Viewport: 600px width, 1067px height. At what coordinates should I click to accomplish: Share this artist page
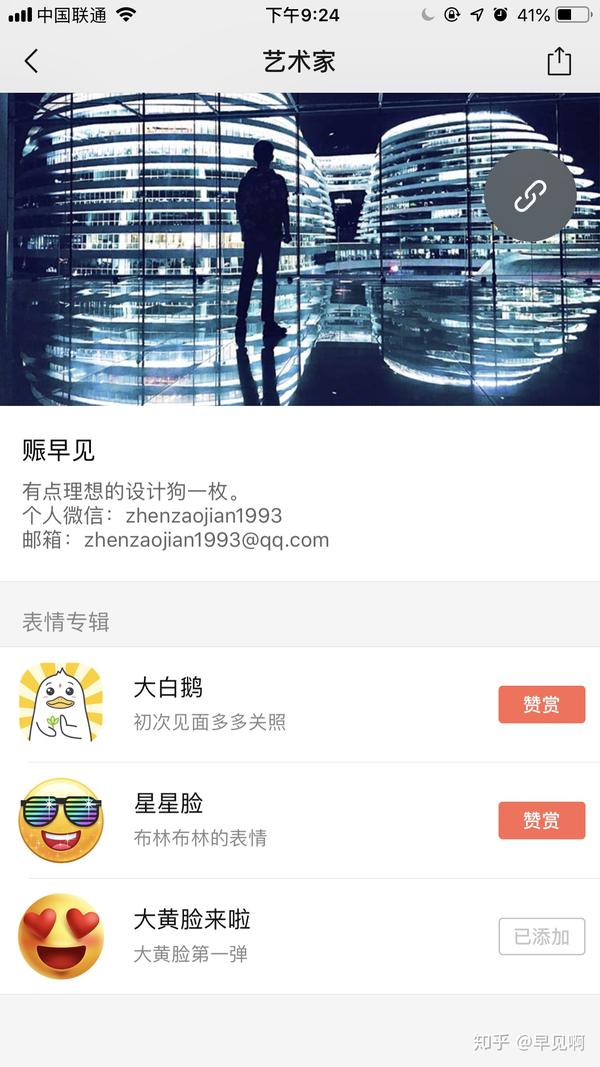click(x=559, y=61)
